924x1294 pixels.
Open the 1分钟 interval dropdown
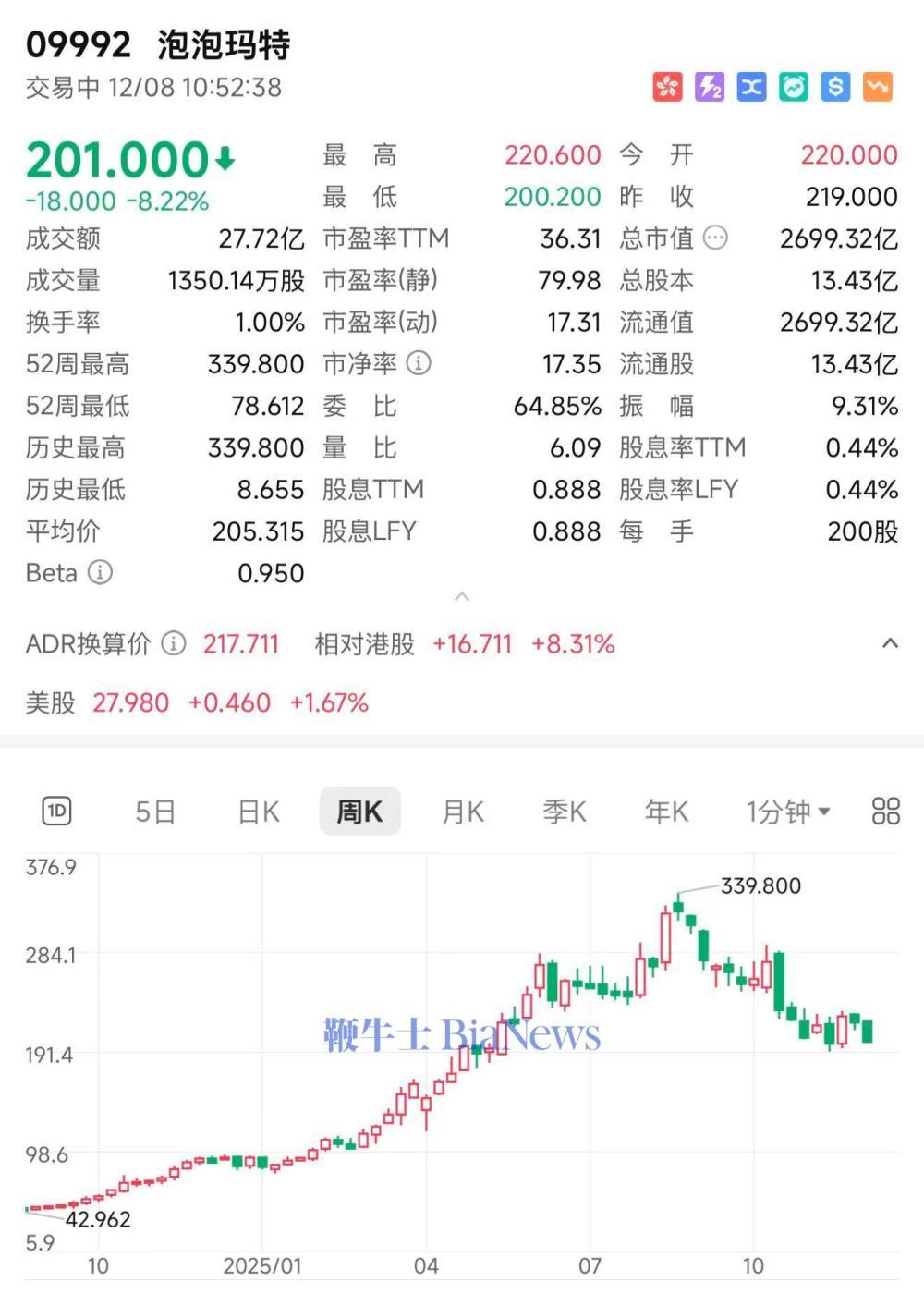coord(787,811)
